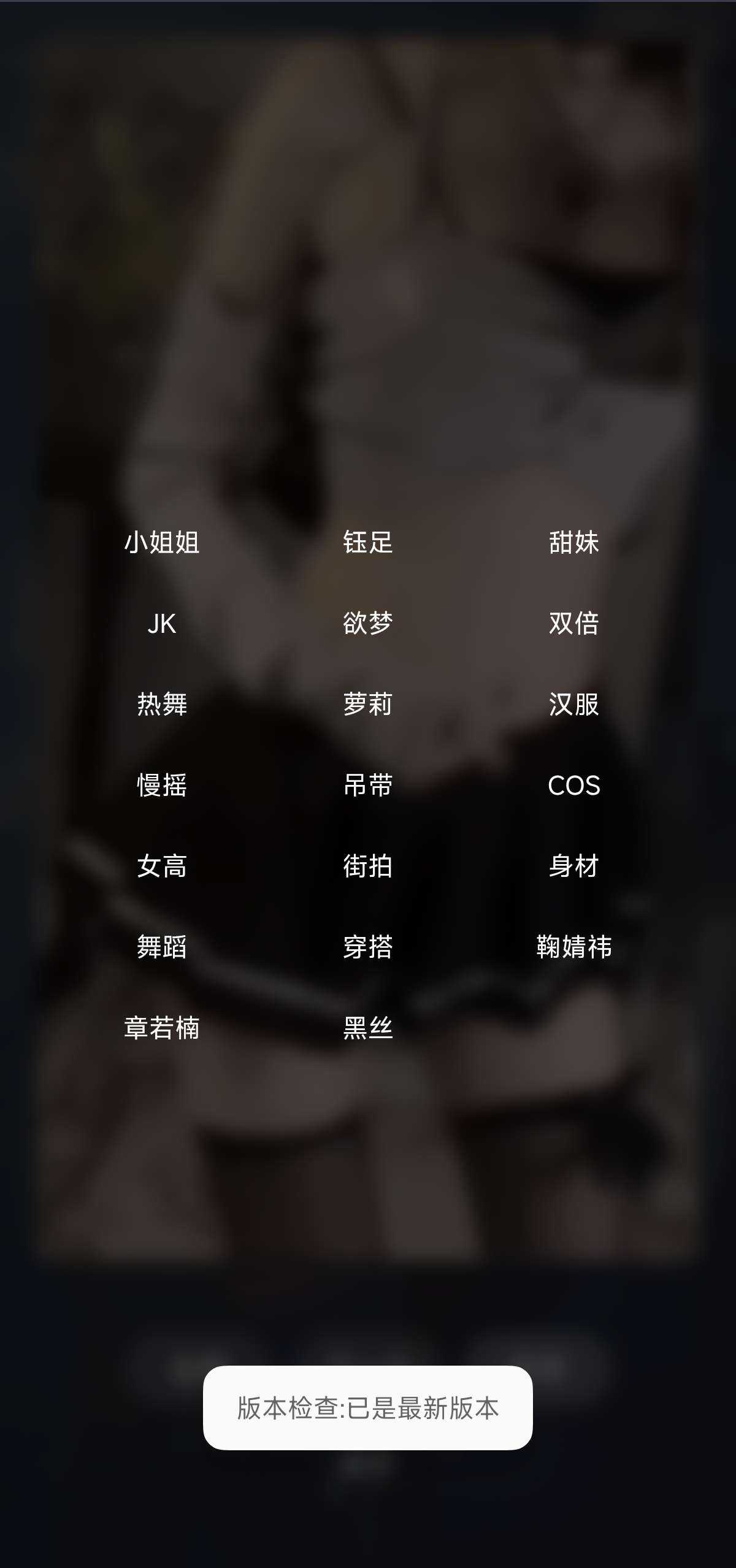Open the 黑丝 category
The width and height of the screenshot is (736, 1568).
(x=368, y=1028)
